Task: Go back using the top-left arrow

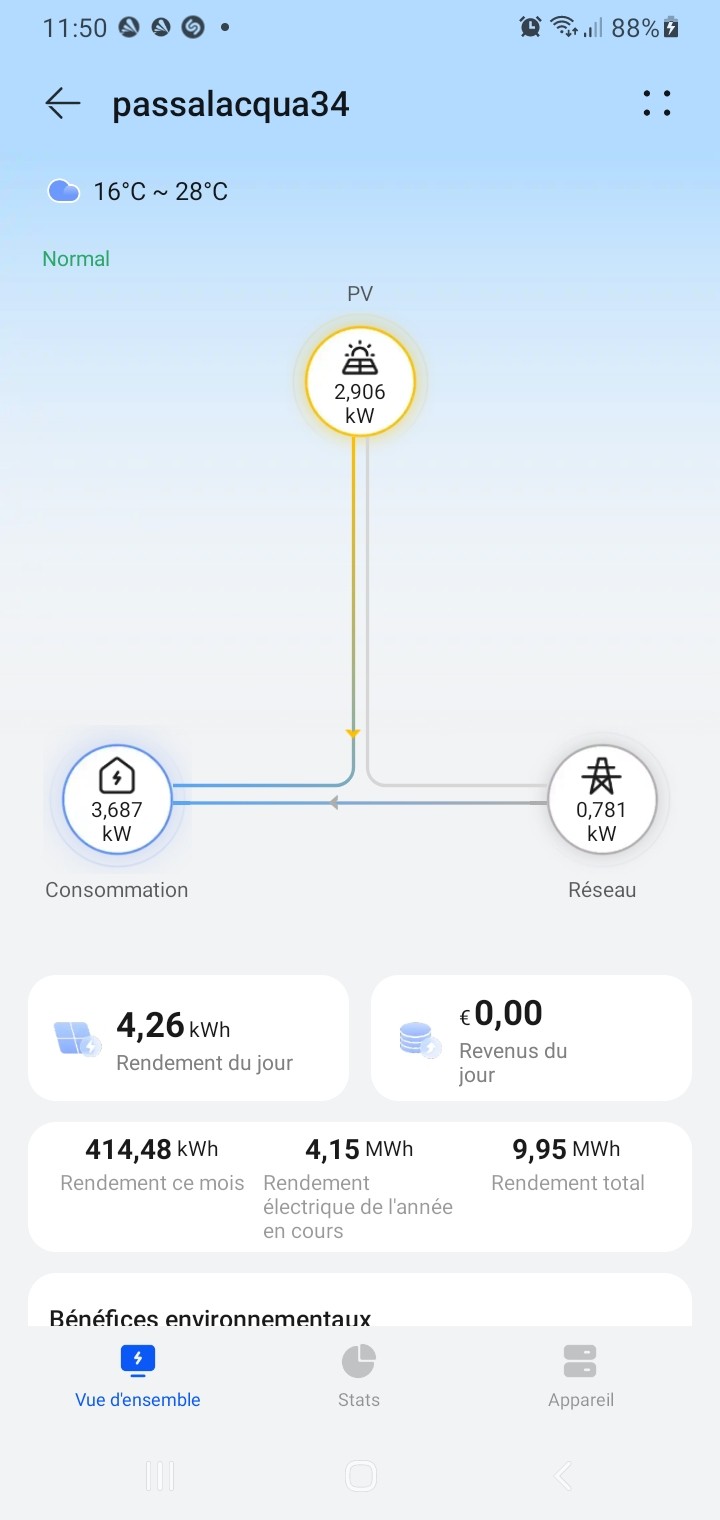Action: [x=63, y=103]
